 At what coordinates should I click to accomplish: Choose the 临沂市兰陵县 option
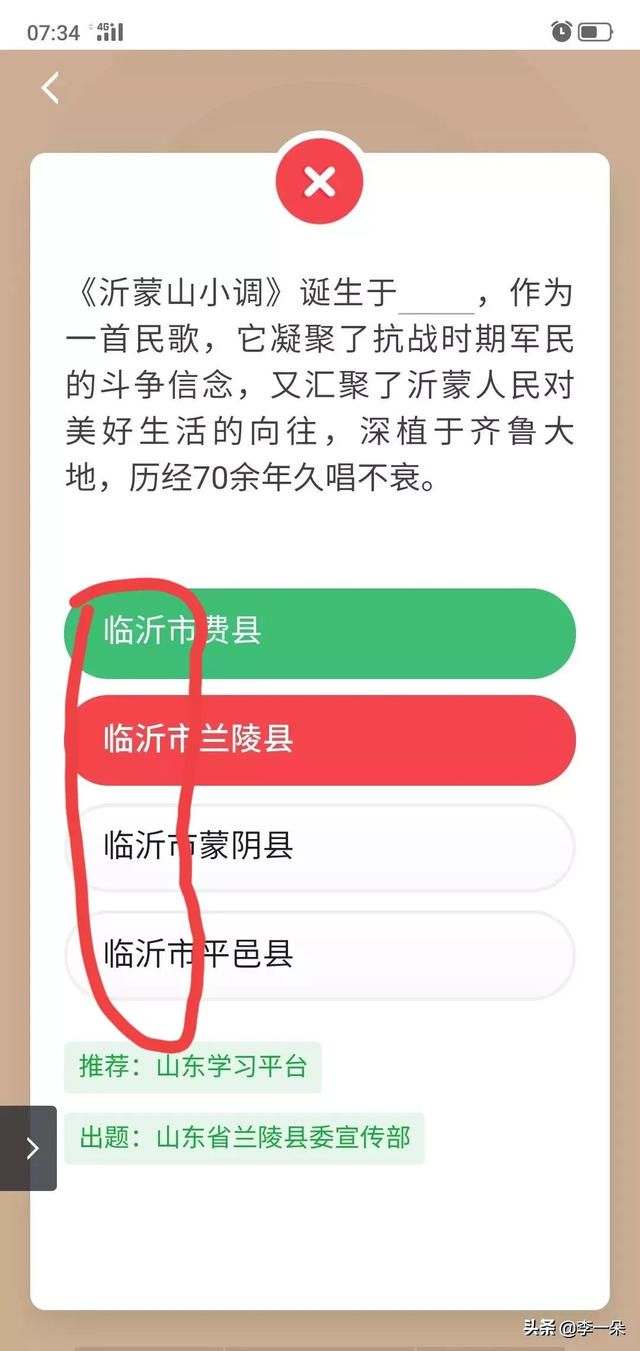click(320, 740)
